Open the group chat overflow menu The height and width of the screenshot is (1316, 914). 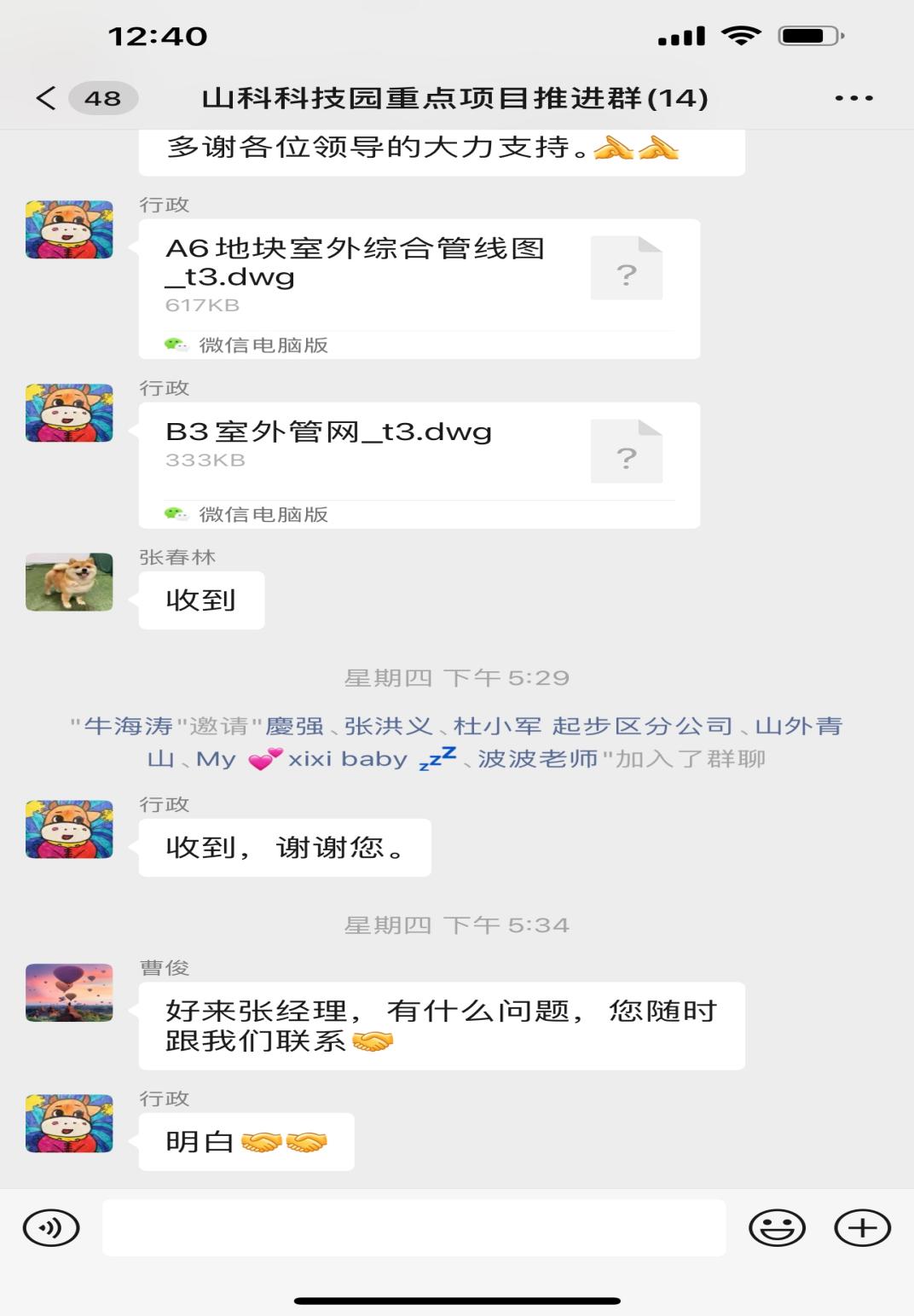[853, 98]
